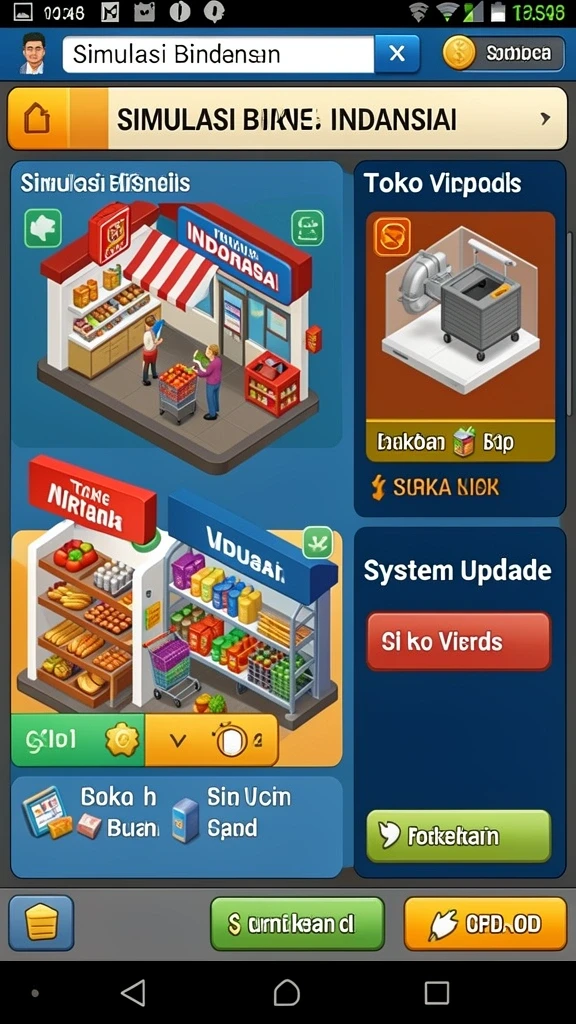Image resolution: width=576 pixels, height=1024 pixels.
Task: Tap the green gear button under grocery store
Action: [78, 740]
